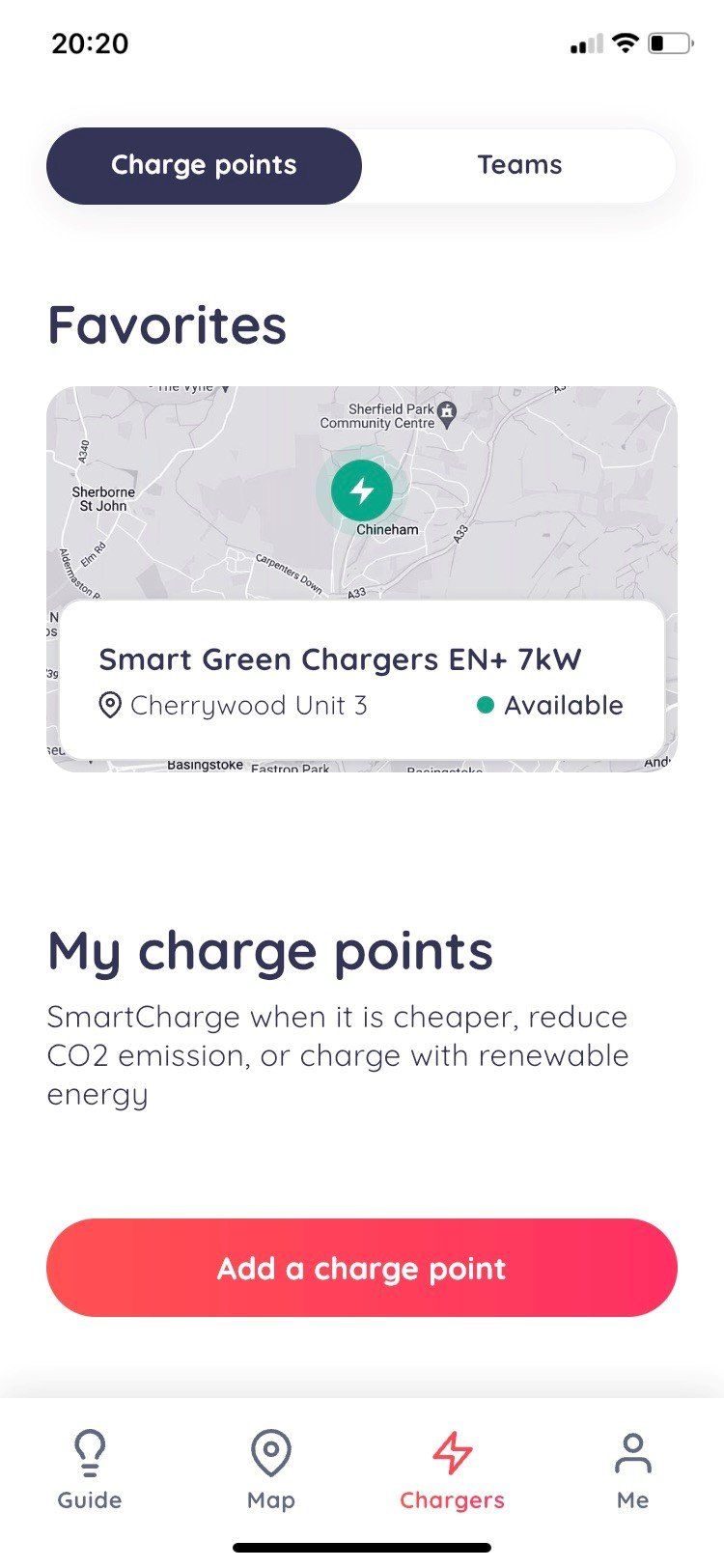Tap the green charger pin on map

tap(362, 490)
